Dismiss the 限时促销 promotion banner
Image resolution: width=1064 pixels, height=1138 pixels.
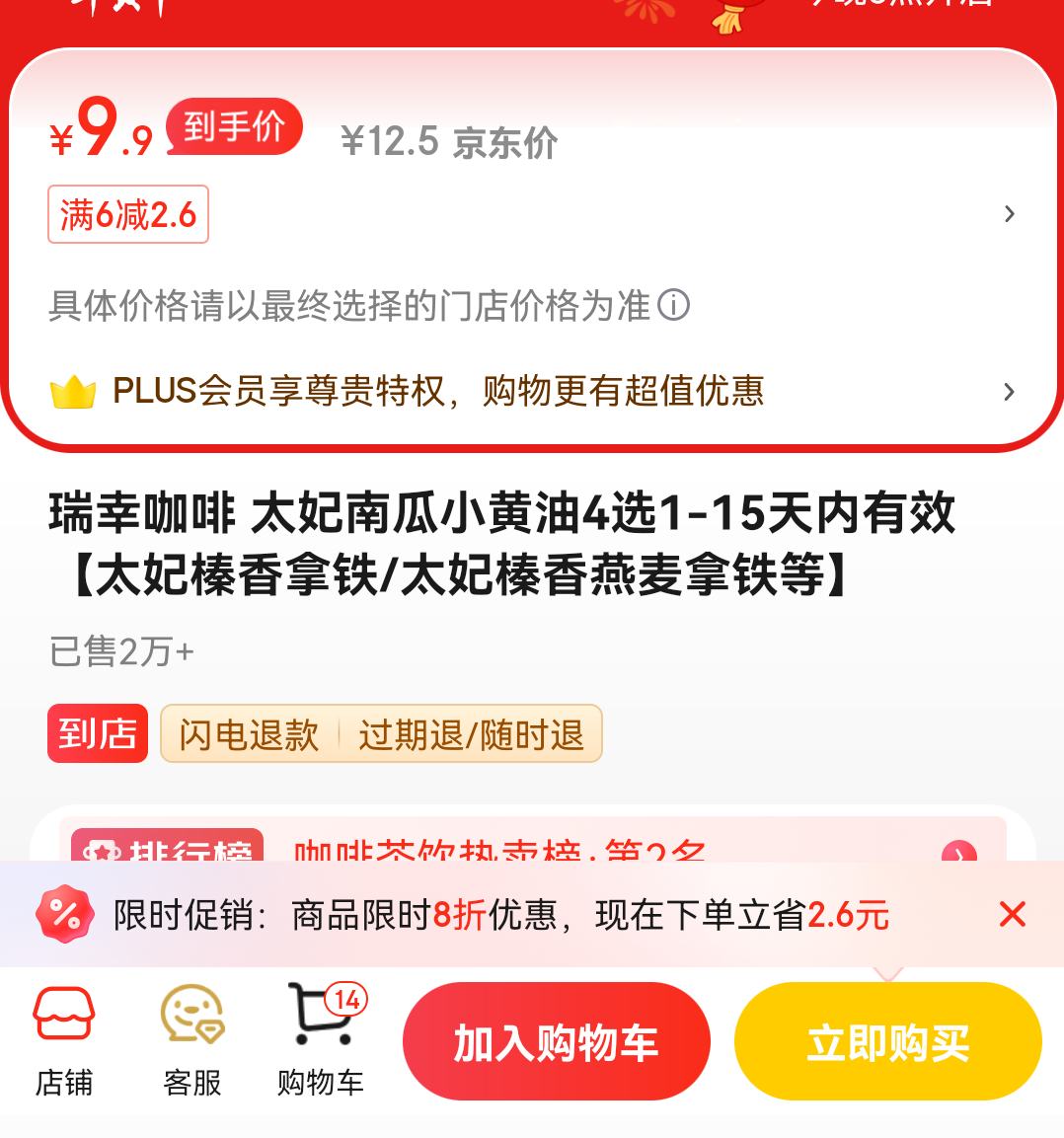(1012, 914)
